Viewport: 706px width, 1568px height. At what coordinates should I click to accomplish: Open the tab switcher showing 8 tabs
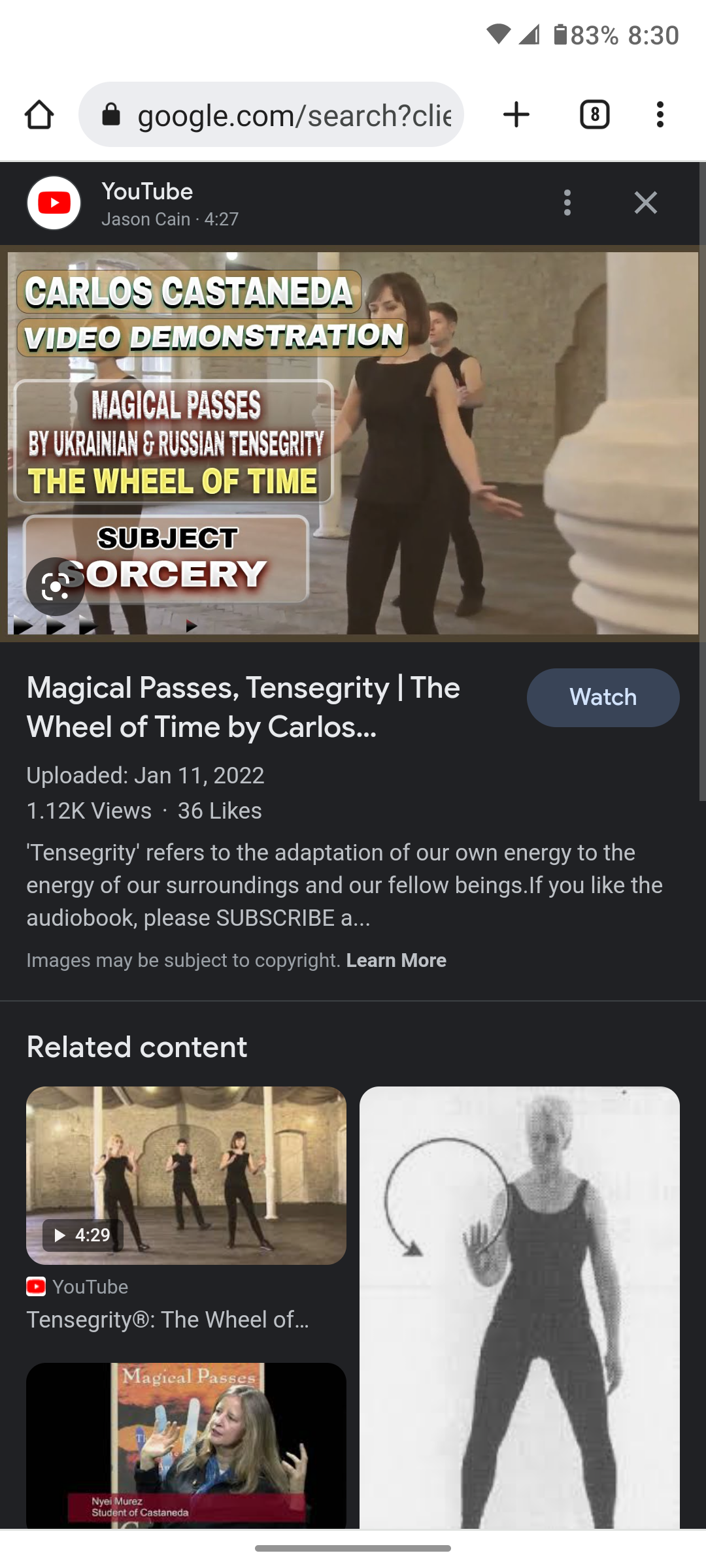coord(594,115)
